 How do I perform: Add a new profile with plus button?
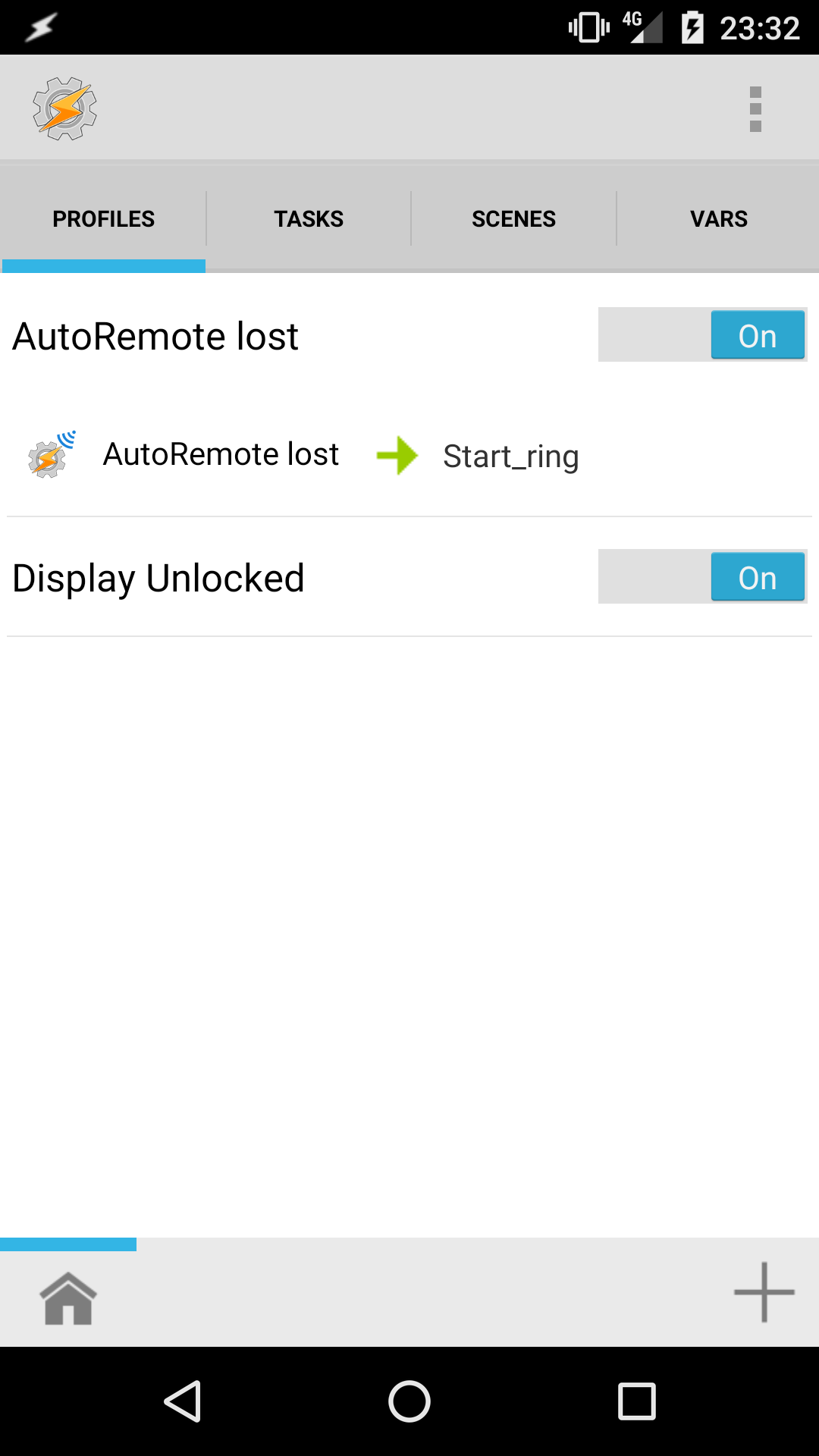(764, 1292)
